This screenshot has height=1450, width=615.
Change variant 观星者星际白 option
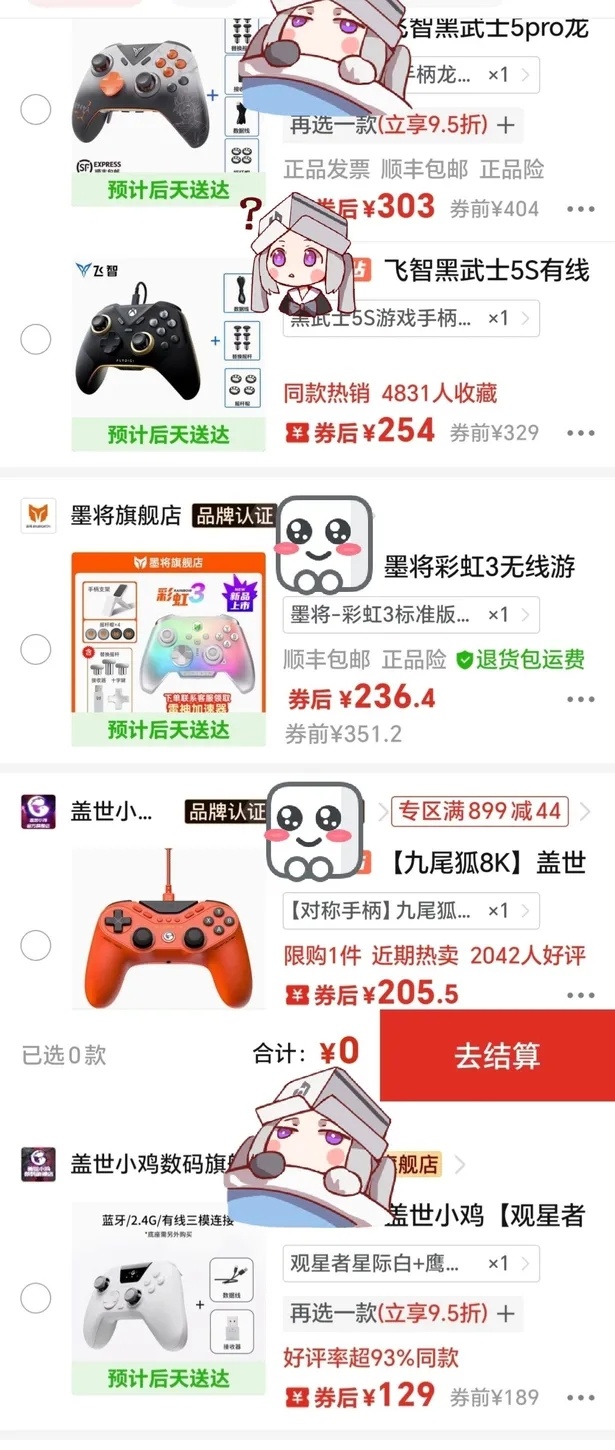click(x=411, y=1263)
